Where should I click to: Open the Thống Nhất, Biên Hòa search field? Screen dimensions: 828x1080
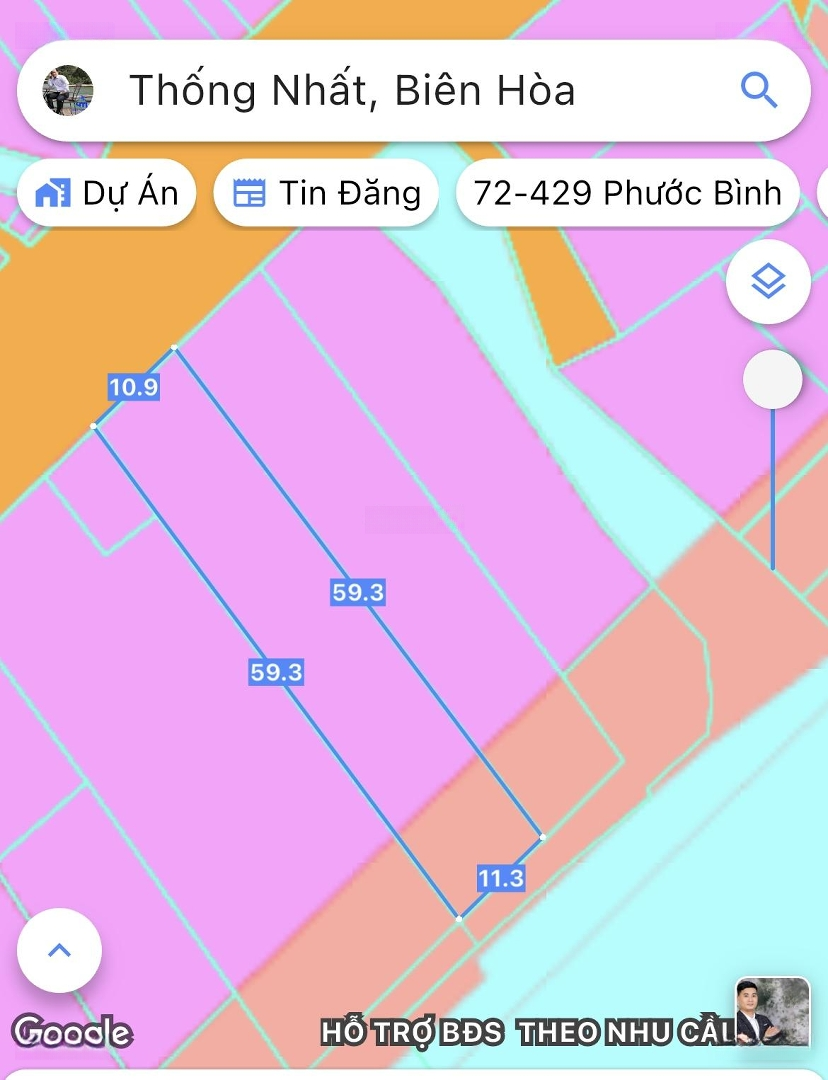(x=400, y=91)
